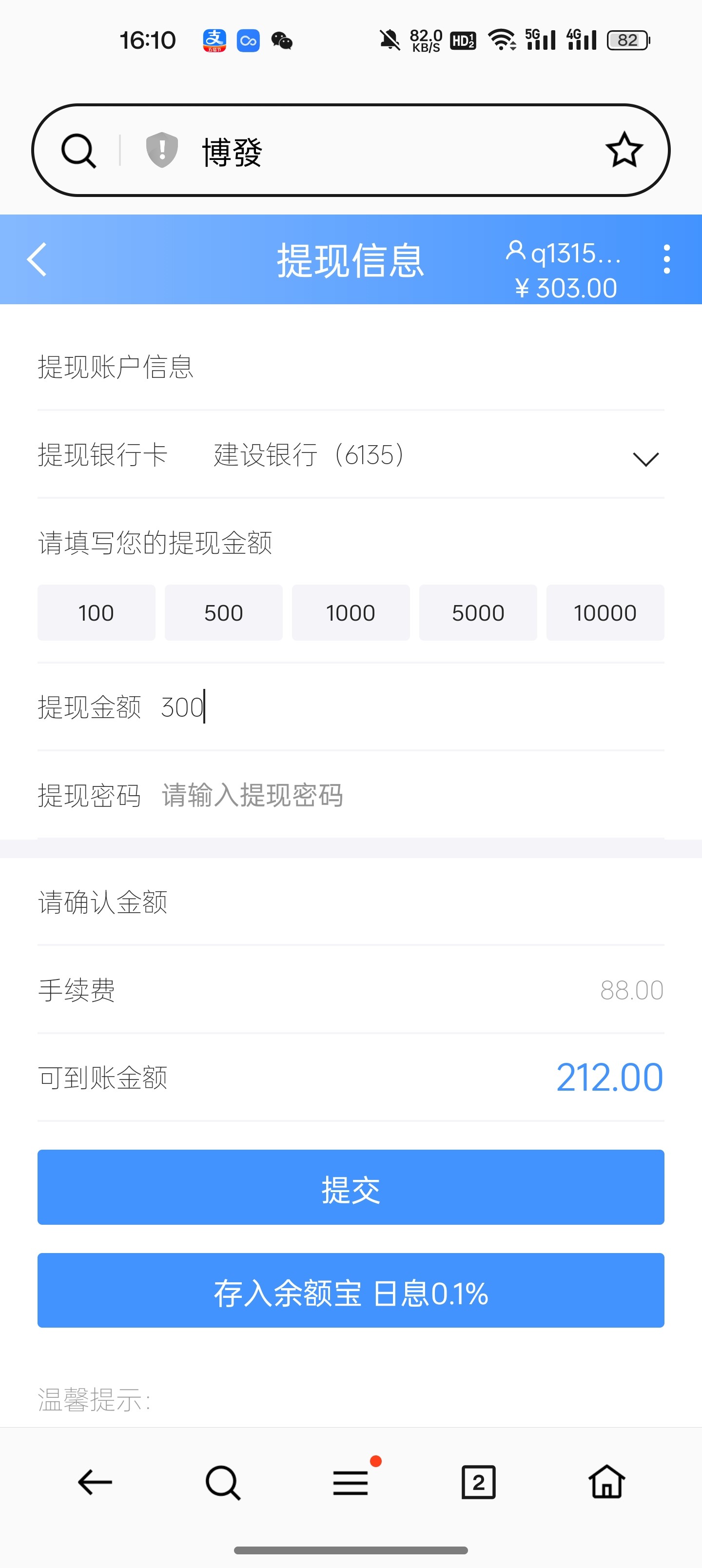Pick the 10000 quick amount
The width and height of the screenshot is (702, 1568).
604,612
